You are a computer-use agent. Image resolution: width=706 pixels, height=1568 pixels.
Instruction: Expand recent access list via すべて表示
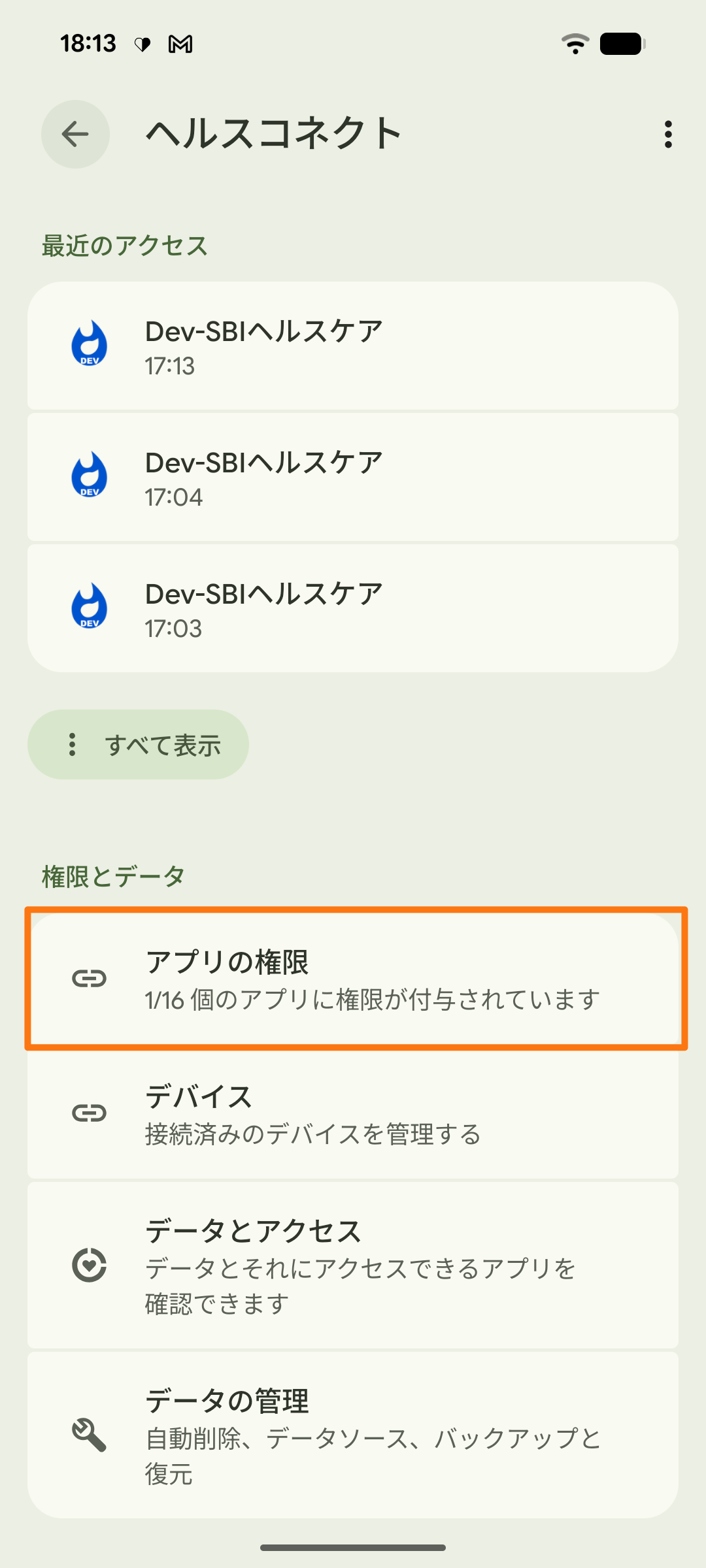[x=138, y=743]
